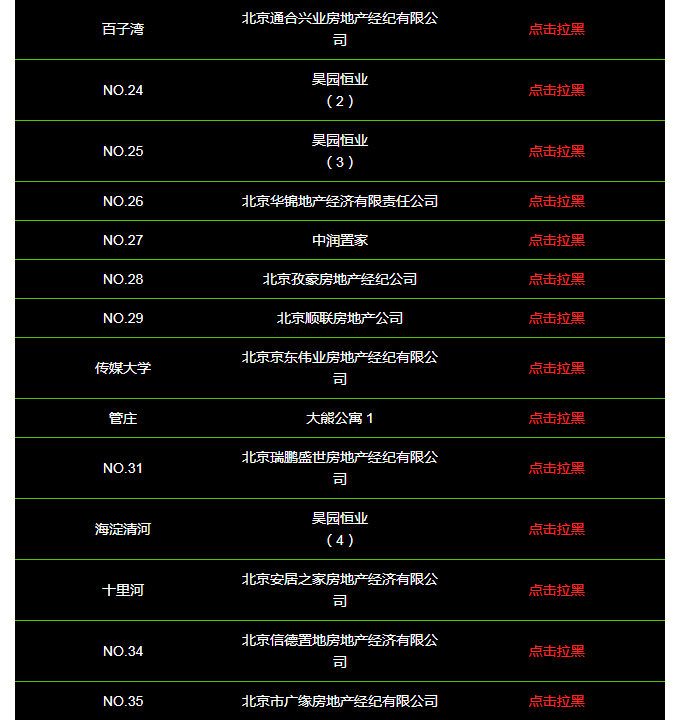Blacklist NO.31 北京瑞鹏盛世房地产经纪有限公司
This screenshot has width=674, height=720.
point(556,468)
